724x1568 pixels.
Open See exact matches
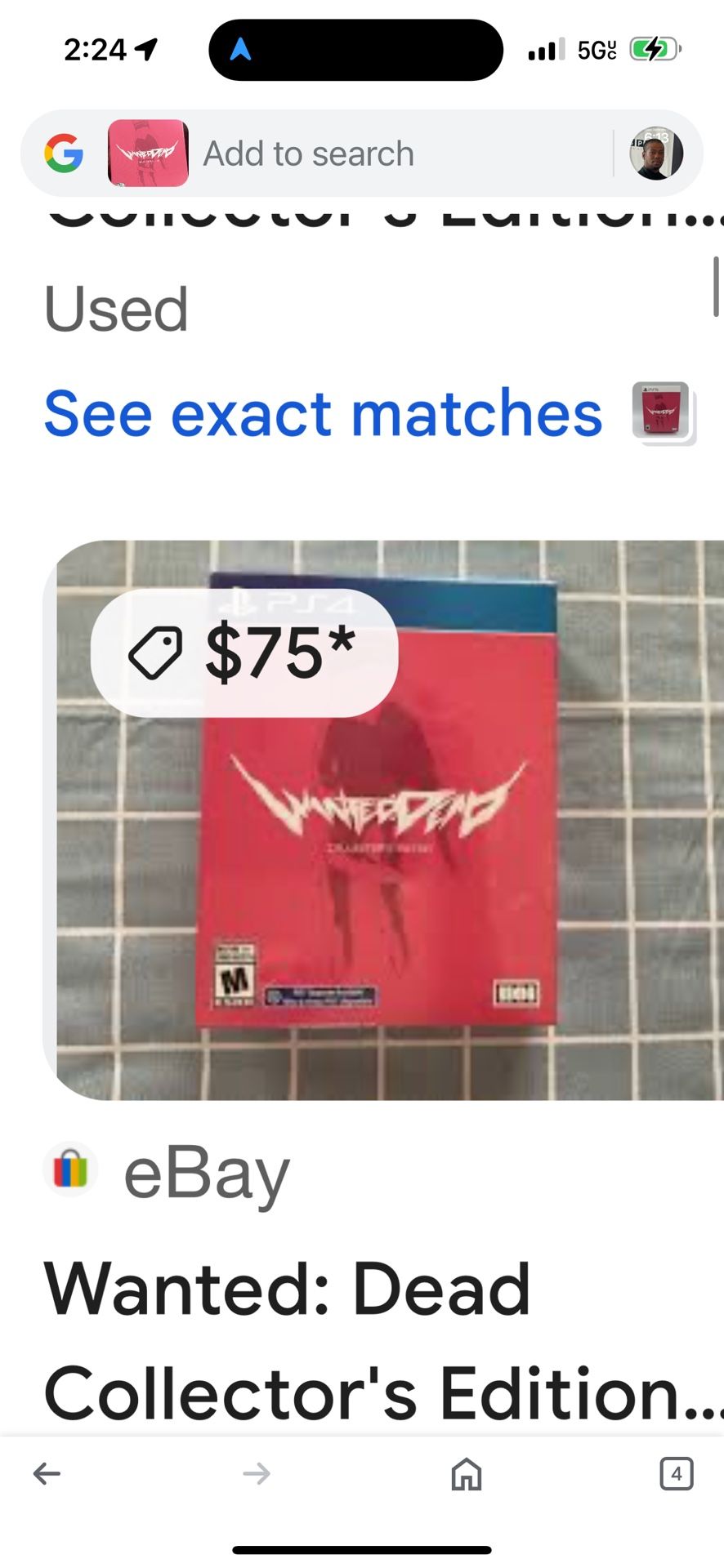[324, 413]
